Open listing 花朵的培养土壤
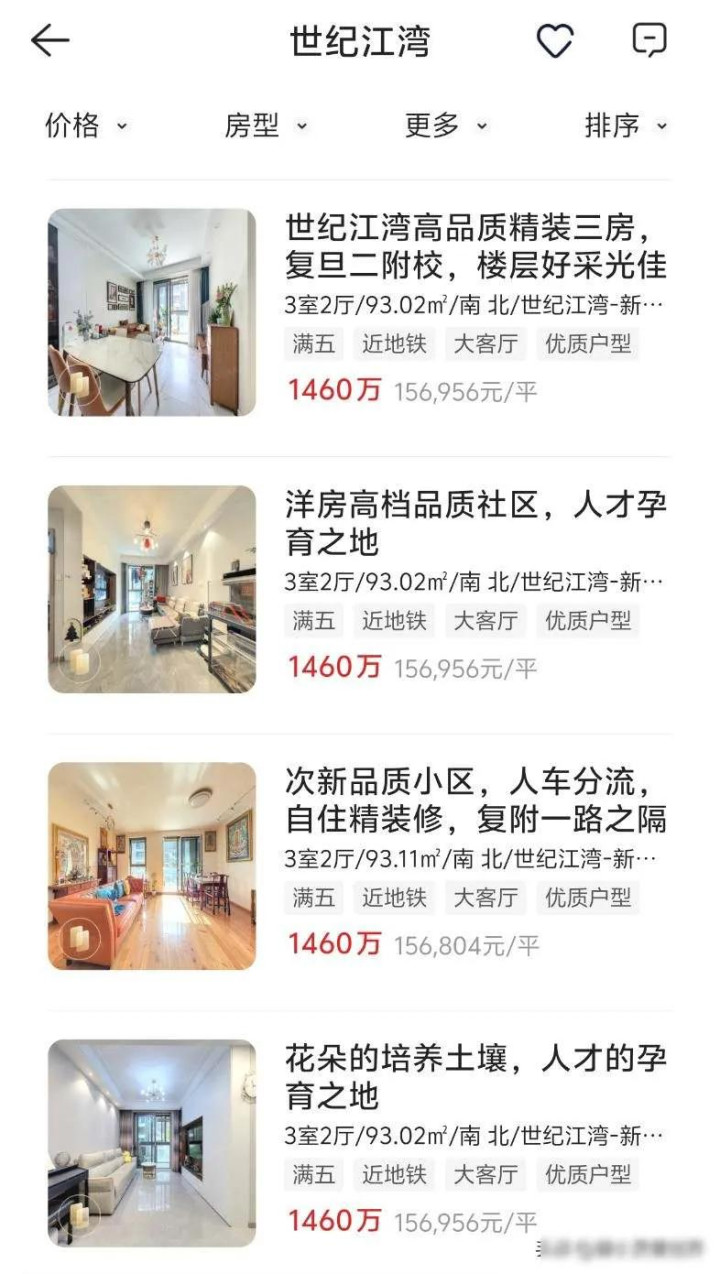 pos(475,1076)
